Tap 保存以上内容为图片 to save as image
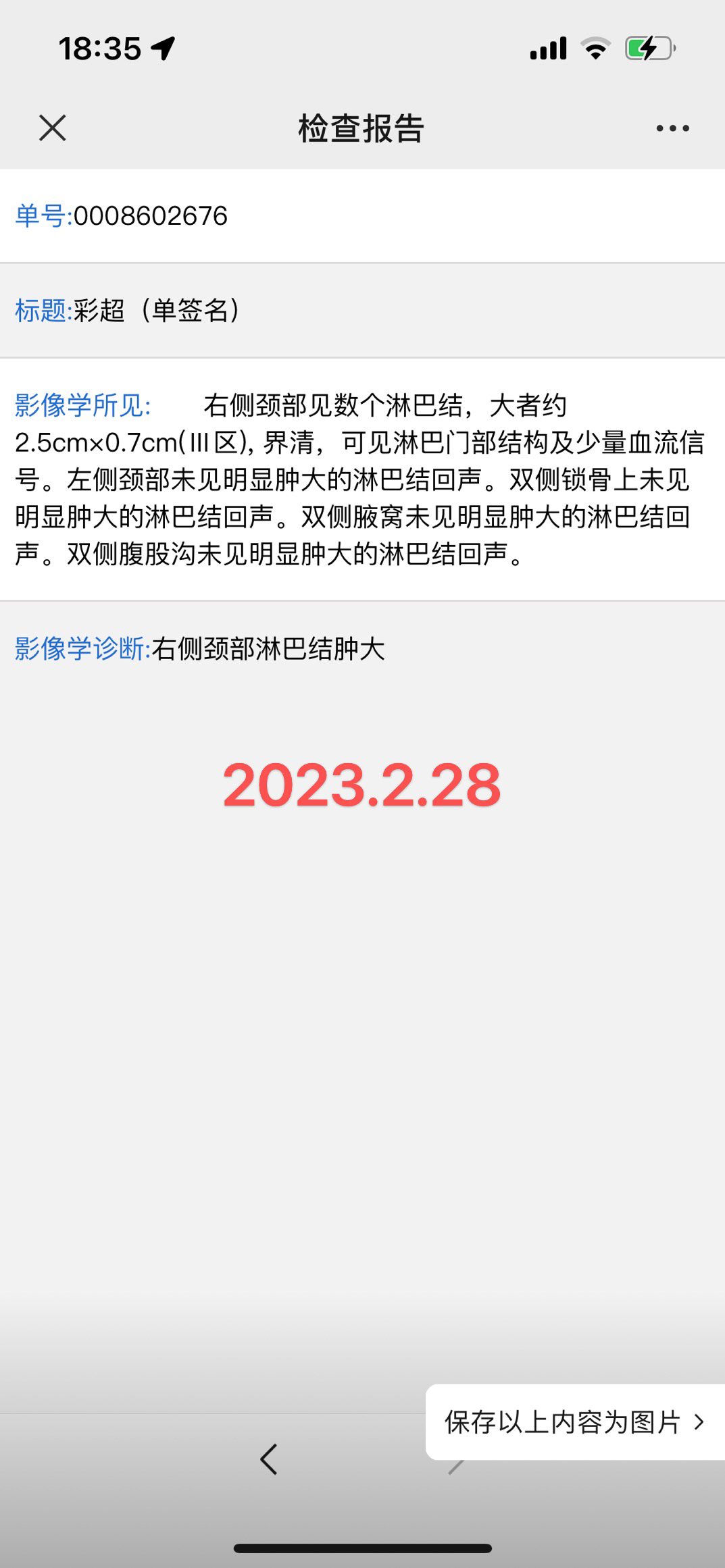This screenshot has width=725, height=1568. pyautogui.click(x=574, y=1421)
